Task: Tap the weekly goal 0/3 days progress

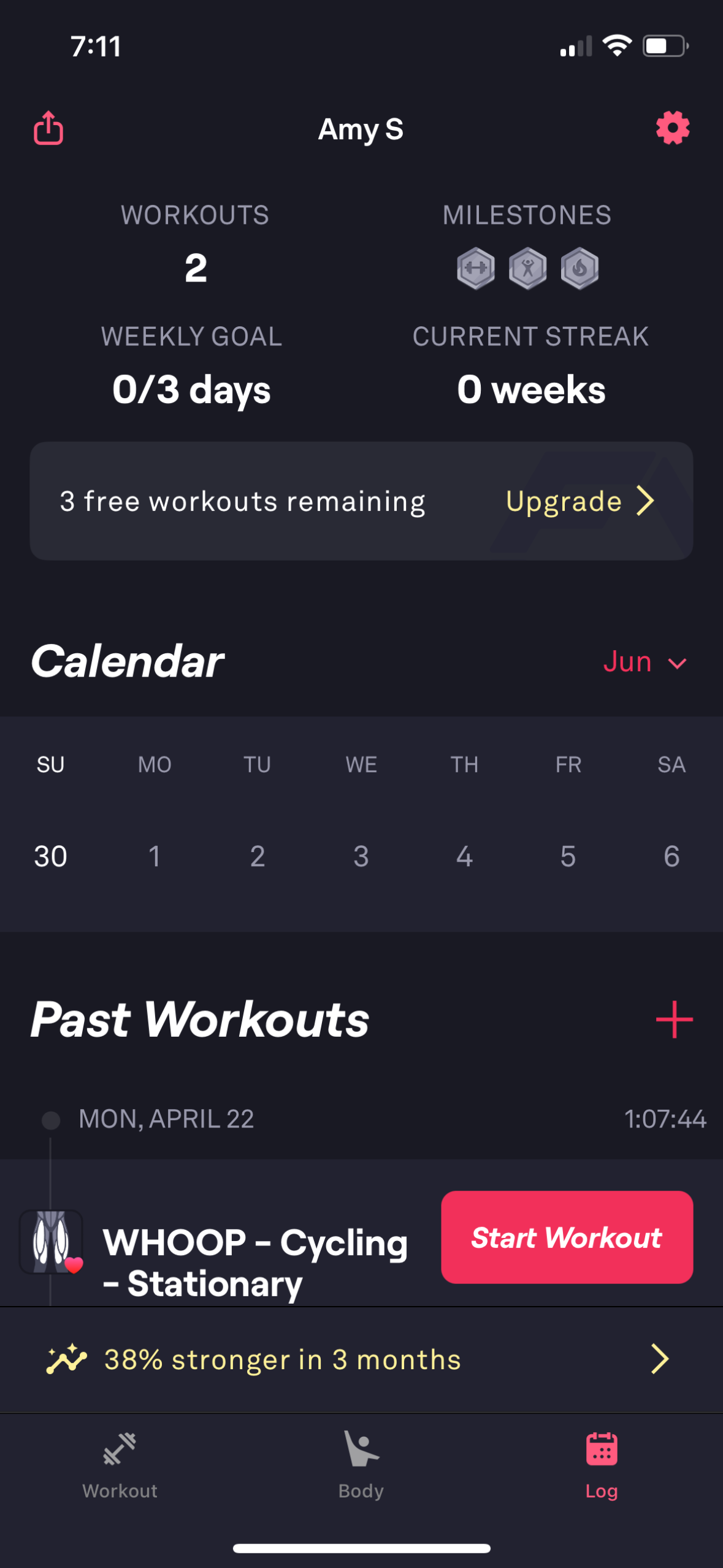Action: coord(191,389)
